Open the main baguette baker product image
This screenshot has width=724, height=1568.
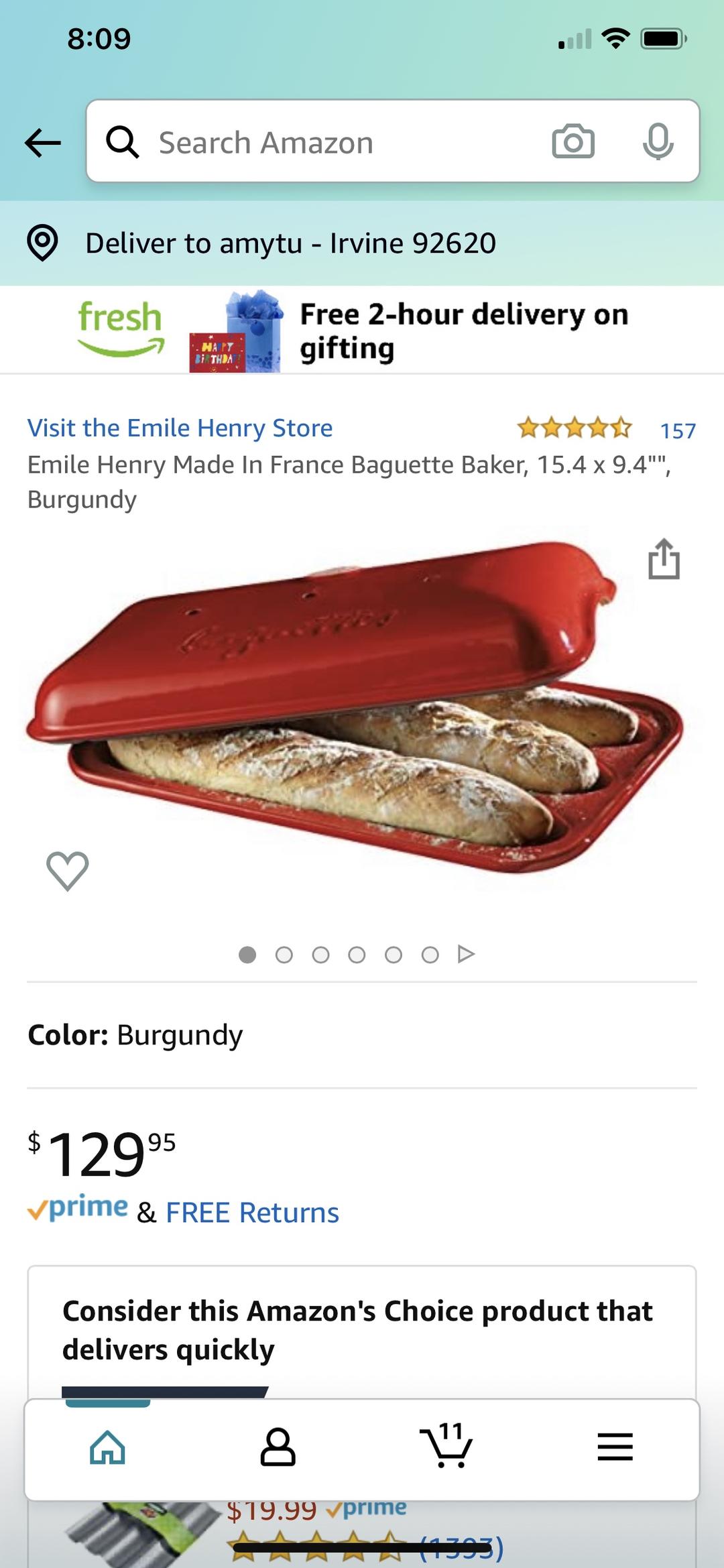355,711
